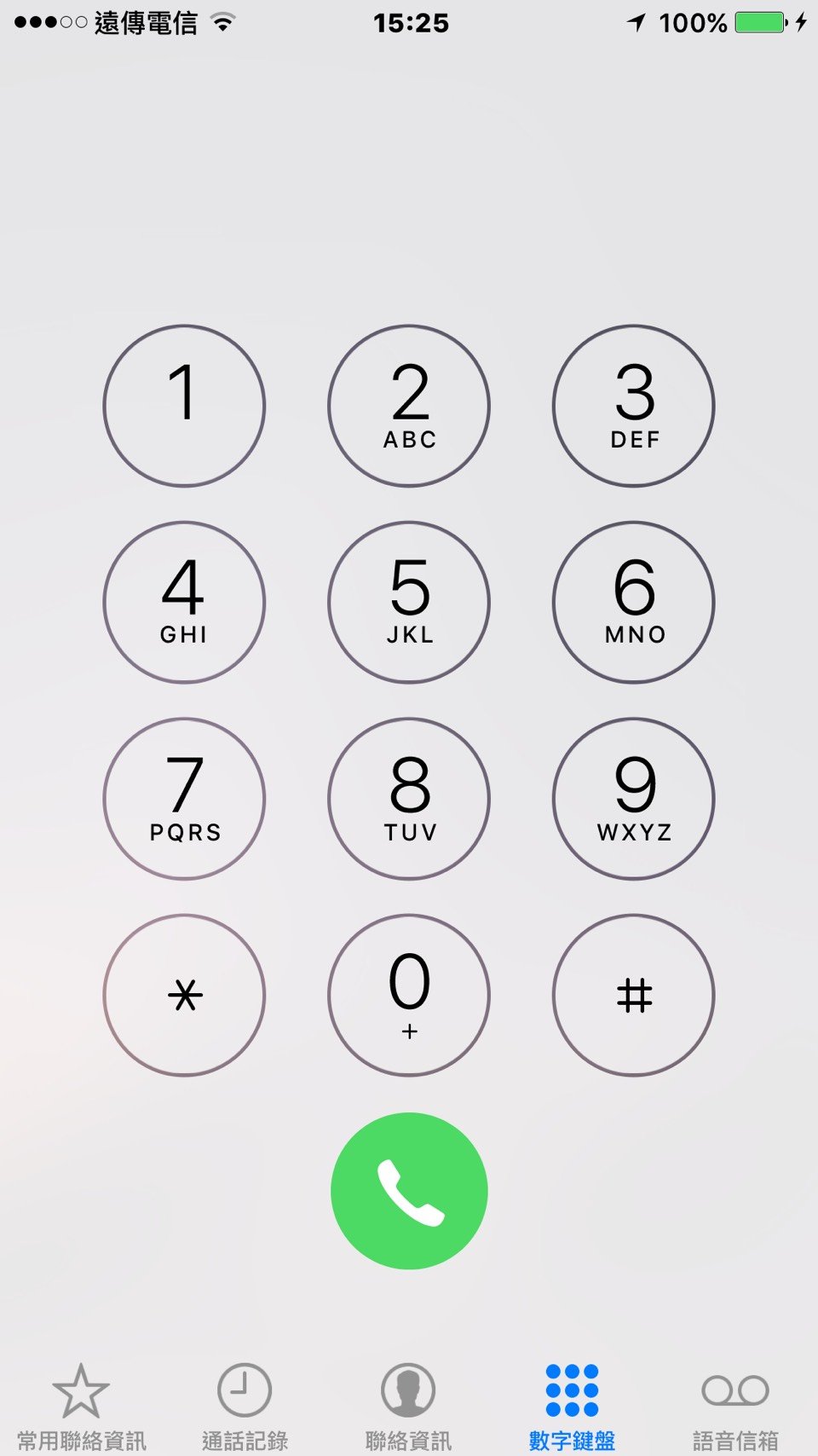The height and width of the screenshot is (1456, 818).
Task: Enter digit 7 PQRS
Action: click(x=184, y=799)
